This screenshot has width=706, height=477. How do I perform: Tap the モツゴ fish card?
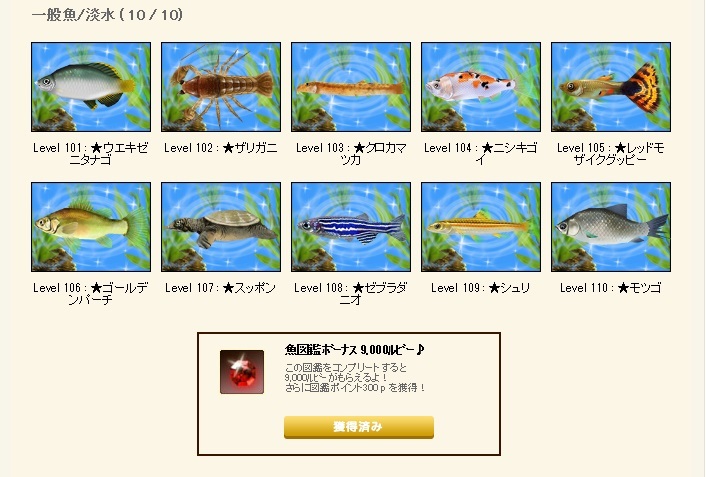611,227
